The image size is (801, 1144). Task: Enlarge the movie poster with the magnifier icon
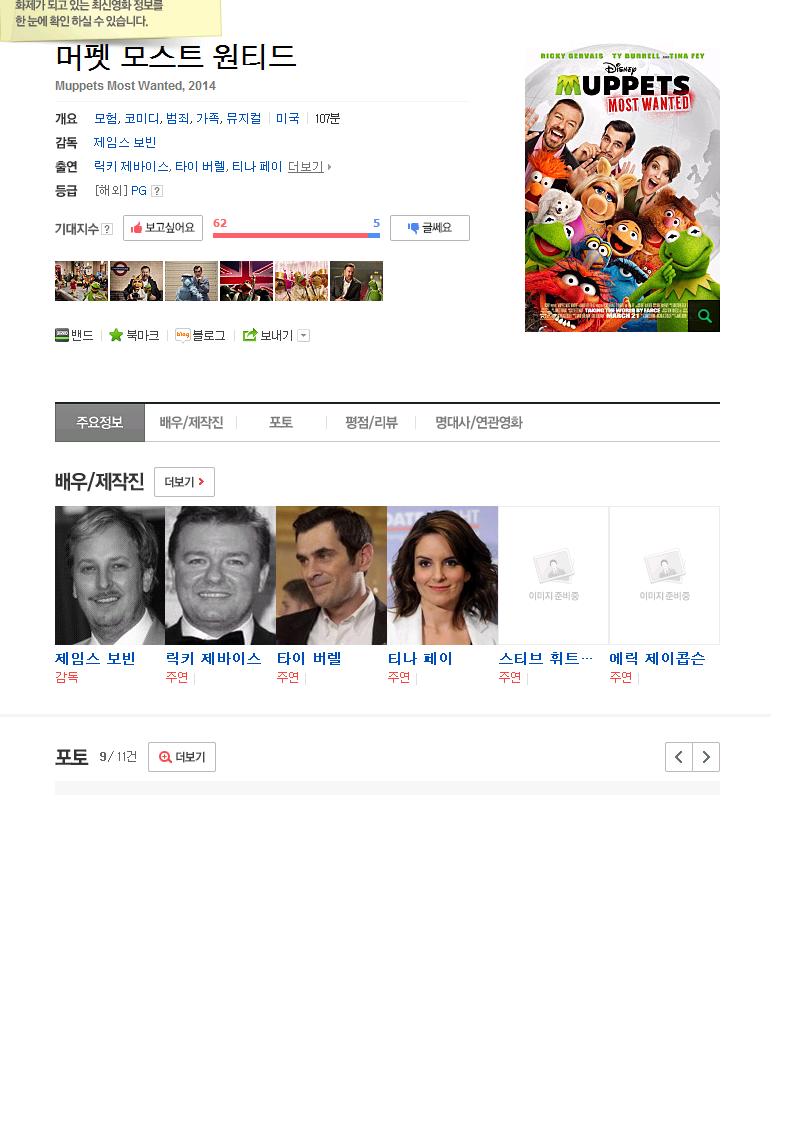704,316
